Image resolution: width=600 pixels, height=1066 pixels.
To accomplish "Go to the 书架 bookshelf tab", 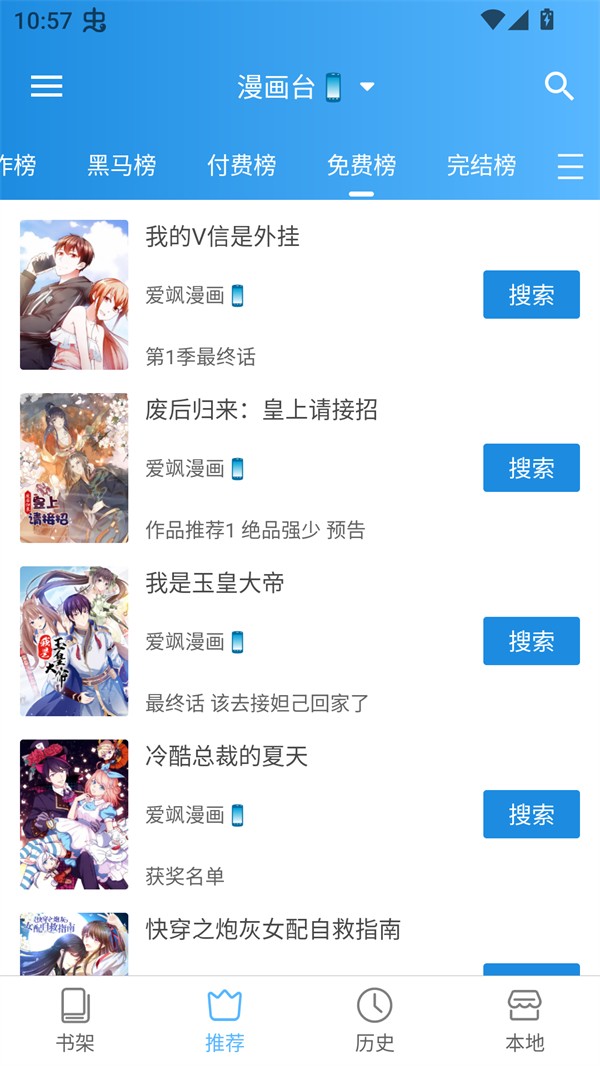I will [75, 1020].
